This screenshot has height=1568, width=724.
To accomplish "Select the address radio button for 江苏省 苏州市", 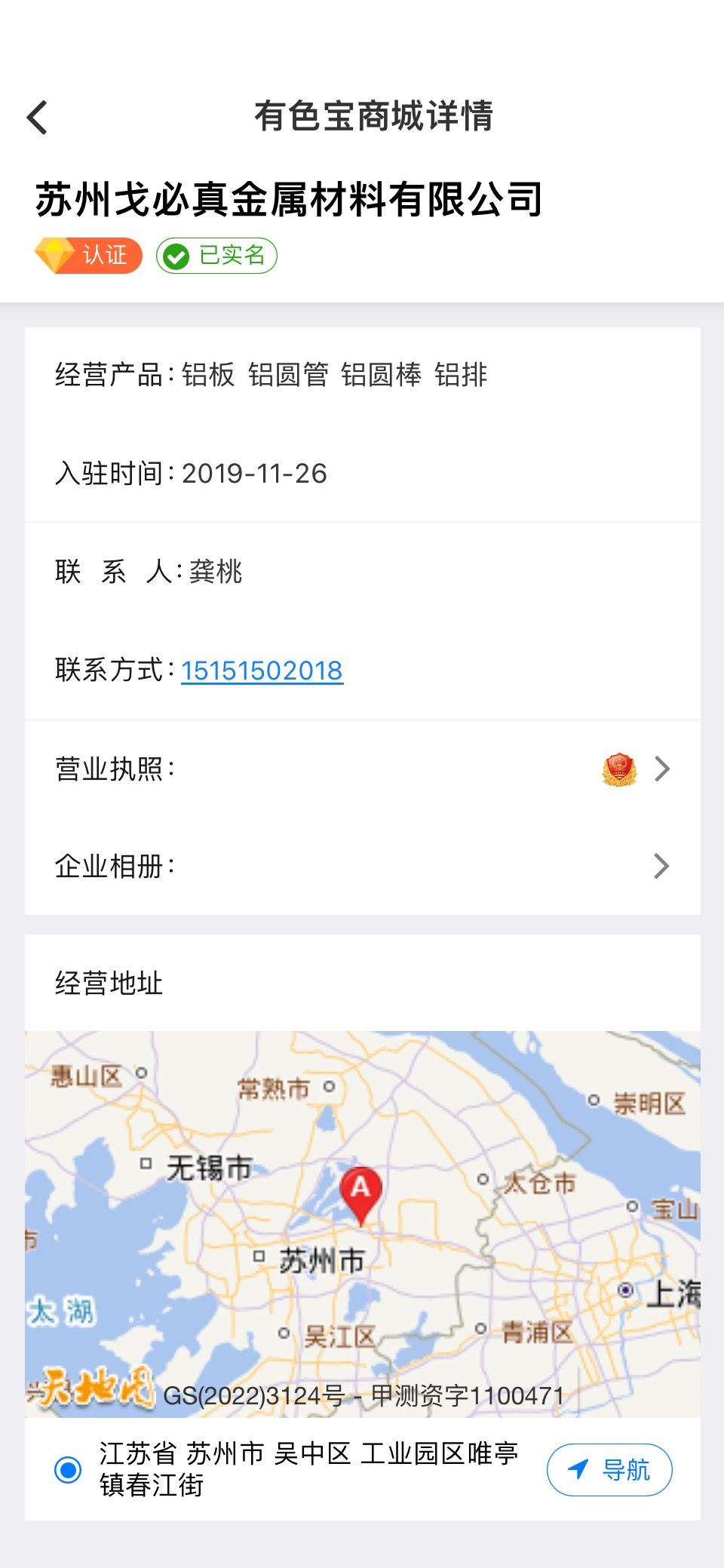I will 68,1469.
